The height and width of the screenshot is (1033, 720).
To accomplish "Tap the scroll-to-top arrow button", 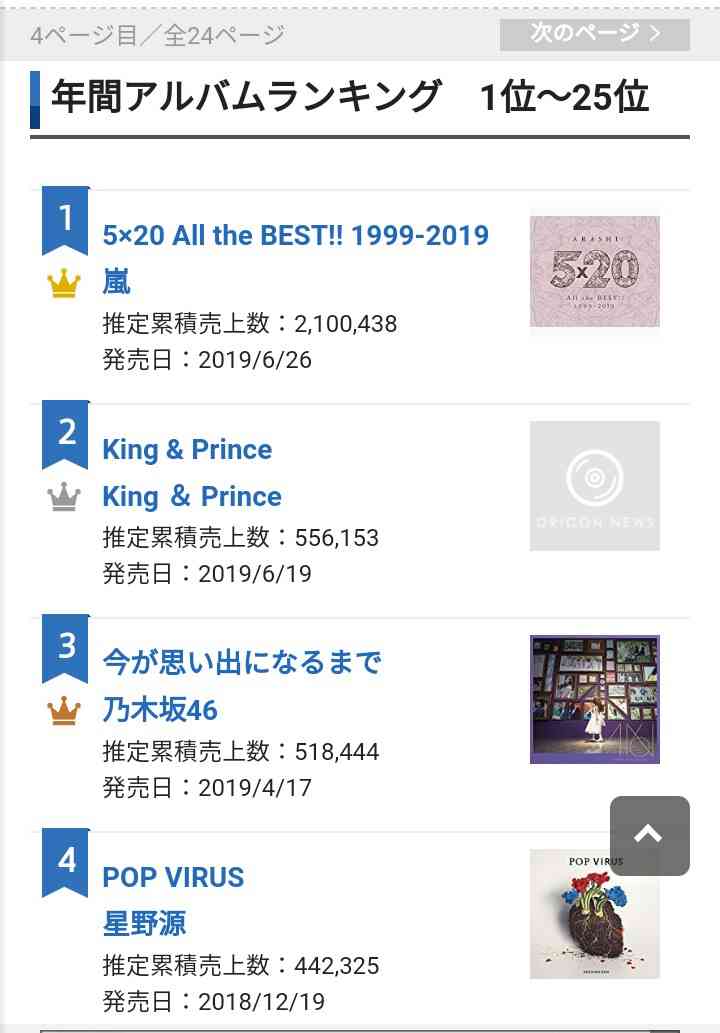I will click(x=649, y=835).
